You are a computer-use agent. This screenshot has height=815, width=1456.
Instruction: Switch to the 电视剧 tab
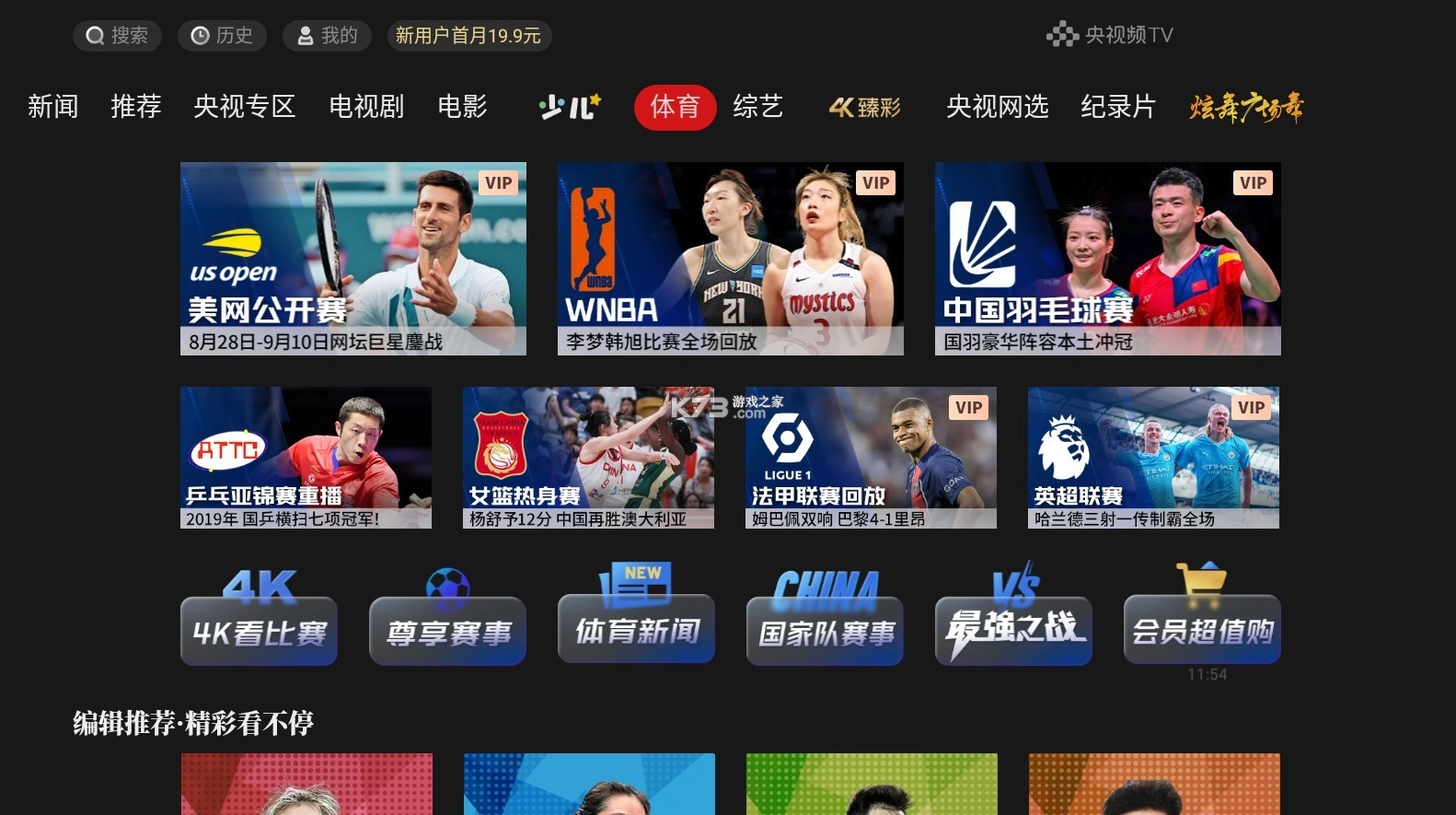366,107
